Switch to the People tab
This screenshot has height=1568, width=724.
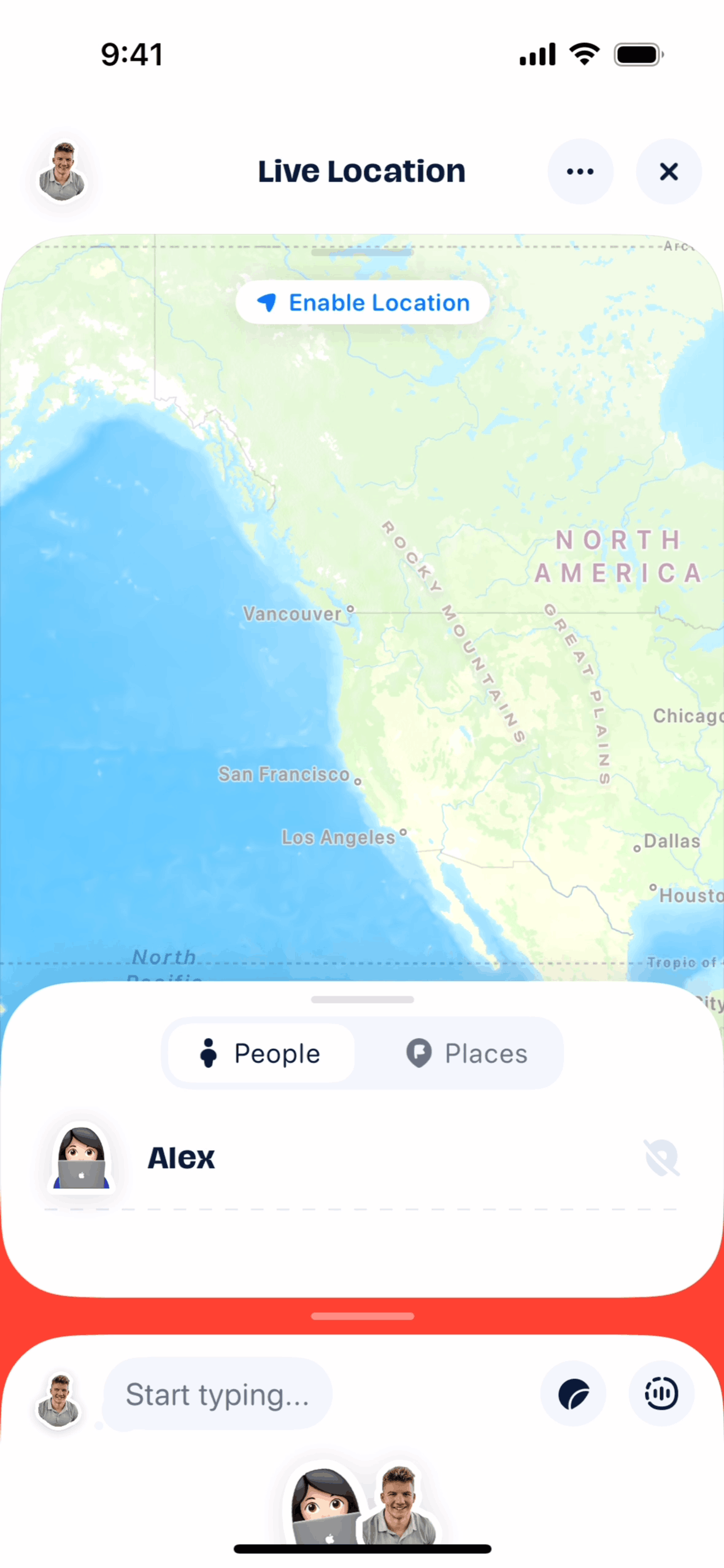(x=261, y=1053)
